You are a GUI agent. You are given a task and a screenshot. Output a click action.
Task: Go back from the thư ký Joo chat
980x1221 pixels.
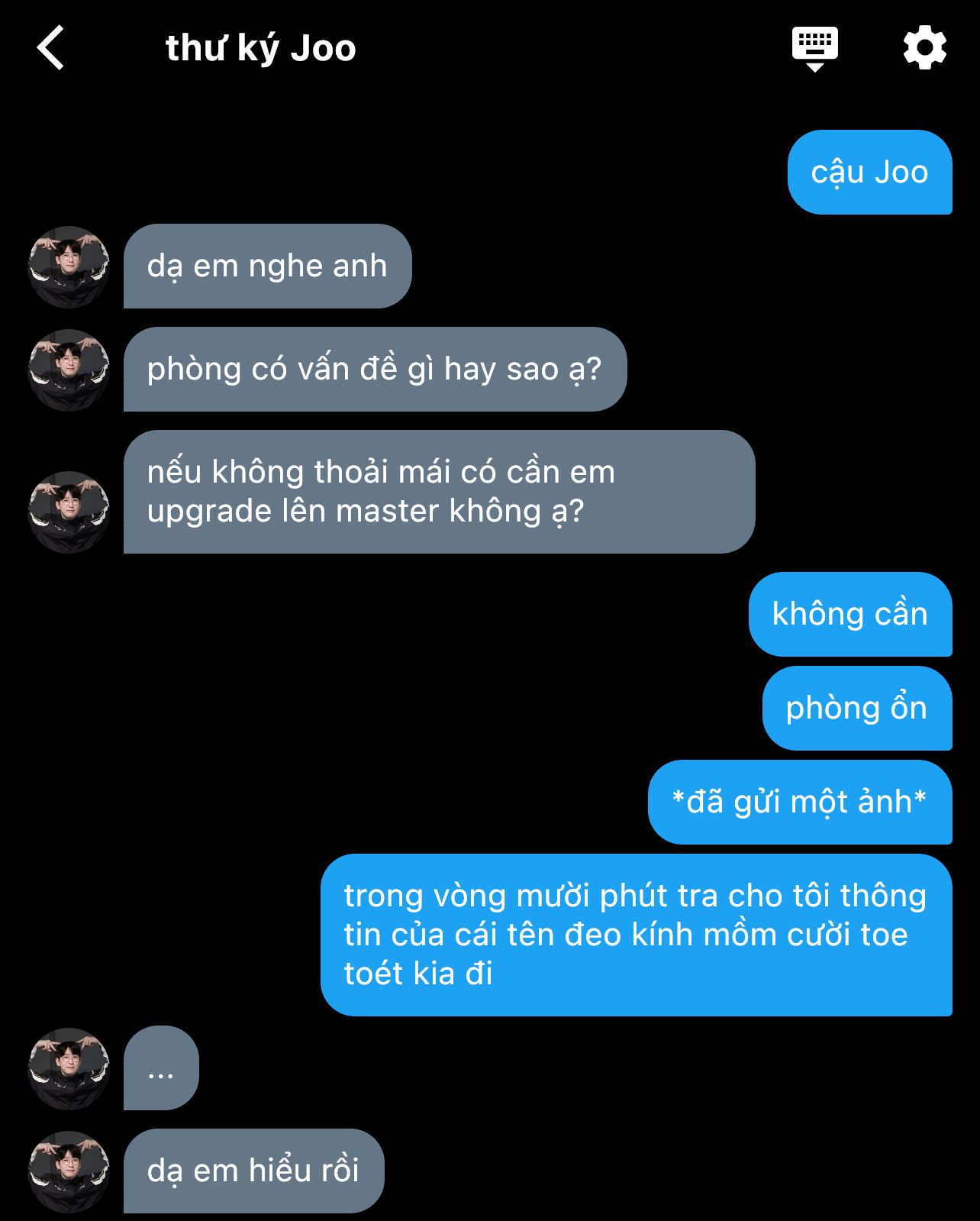coord(50,48)
